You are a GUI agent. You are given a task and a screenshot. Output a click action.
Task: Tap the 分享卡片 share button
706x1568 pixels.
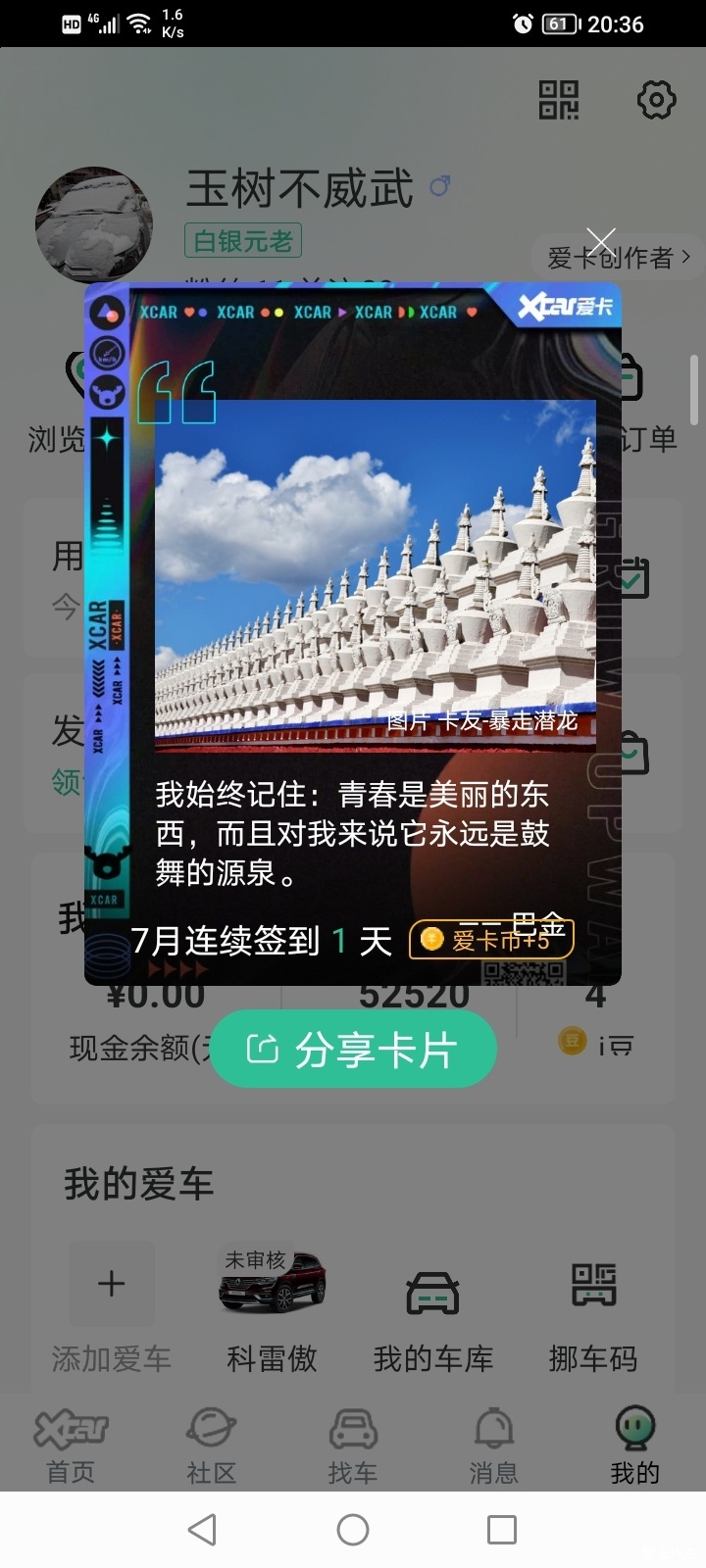click(353, 1050)
